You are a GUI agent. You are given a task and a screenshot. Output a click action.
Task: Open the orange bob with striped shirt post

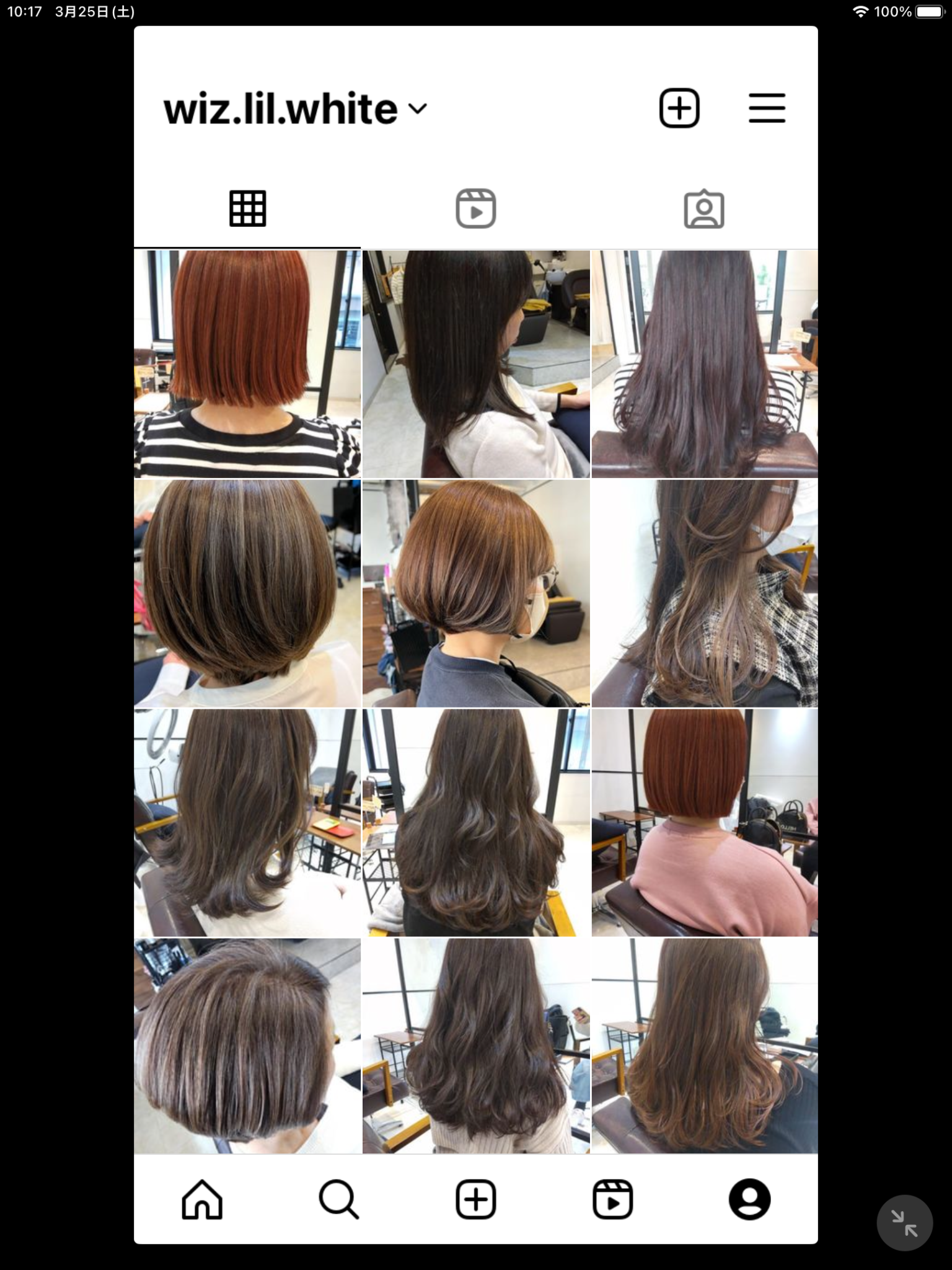247,364
